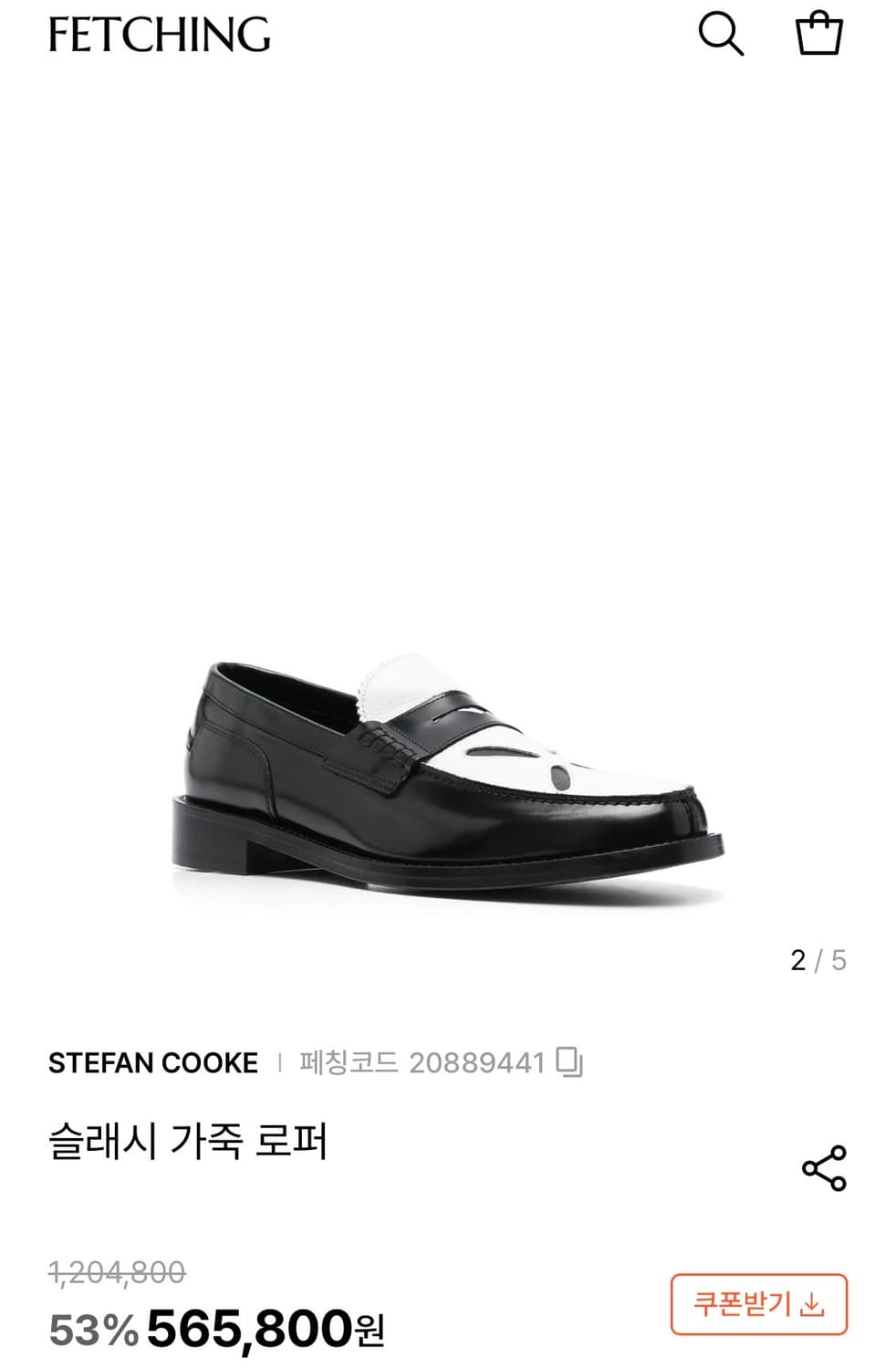Screen dimensions: 896x1369
Task: Copy the 페칭코드 using the copy icon
Action: (574, 1061)
